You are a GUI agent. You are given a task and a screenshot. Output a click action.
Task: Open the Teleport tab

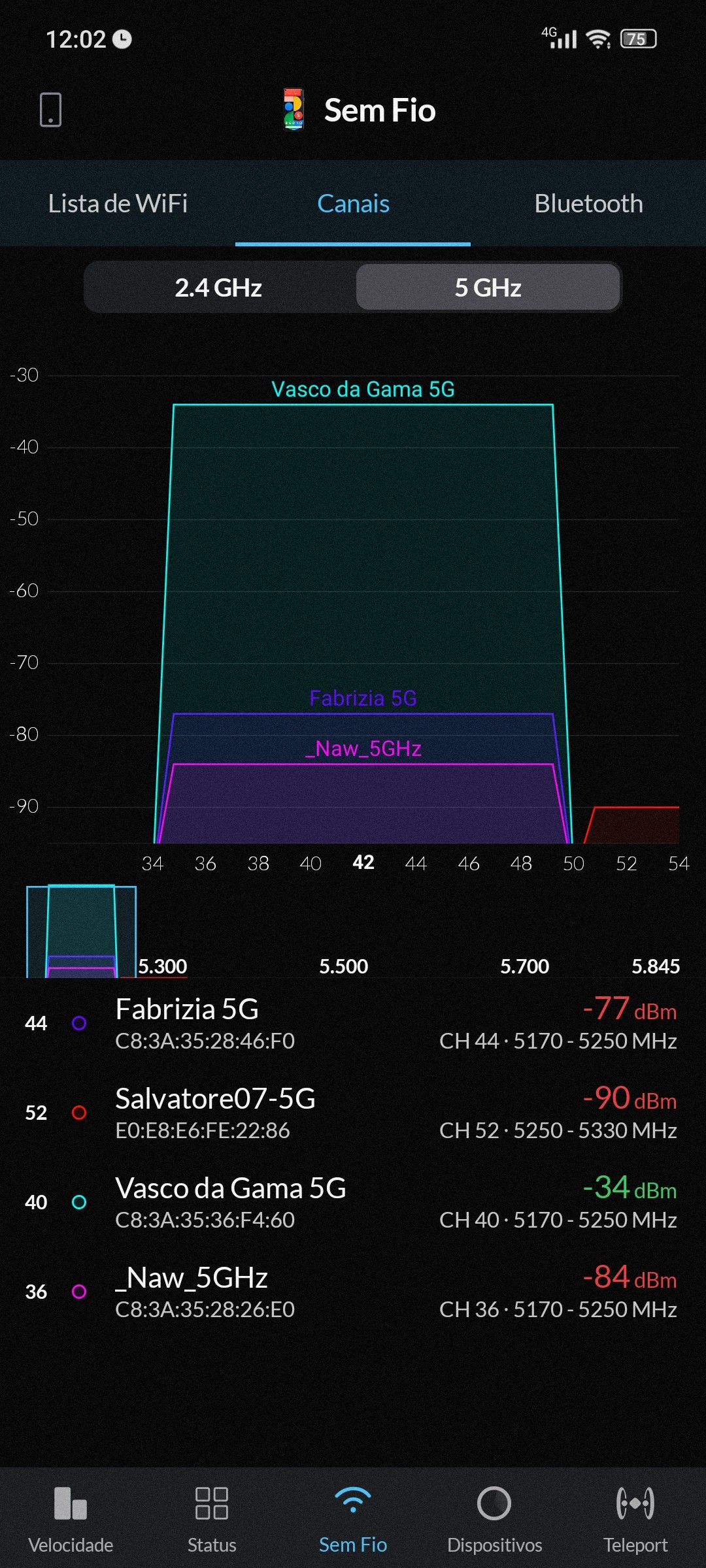pos(635,1517)
